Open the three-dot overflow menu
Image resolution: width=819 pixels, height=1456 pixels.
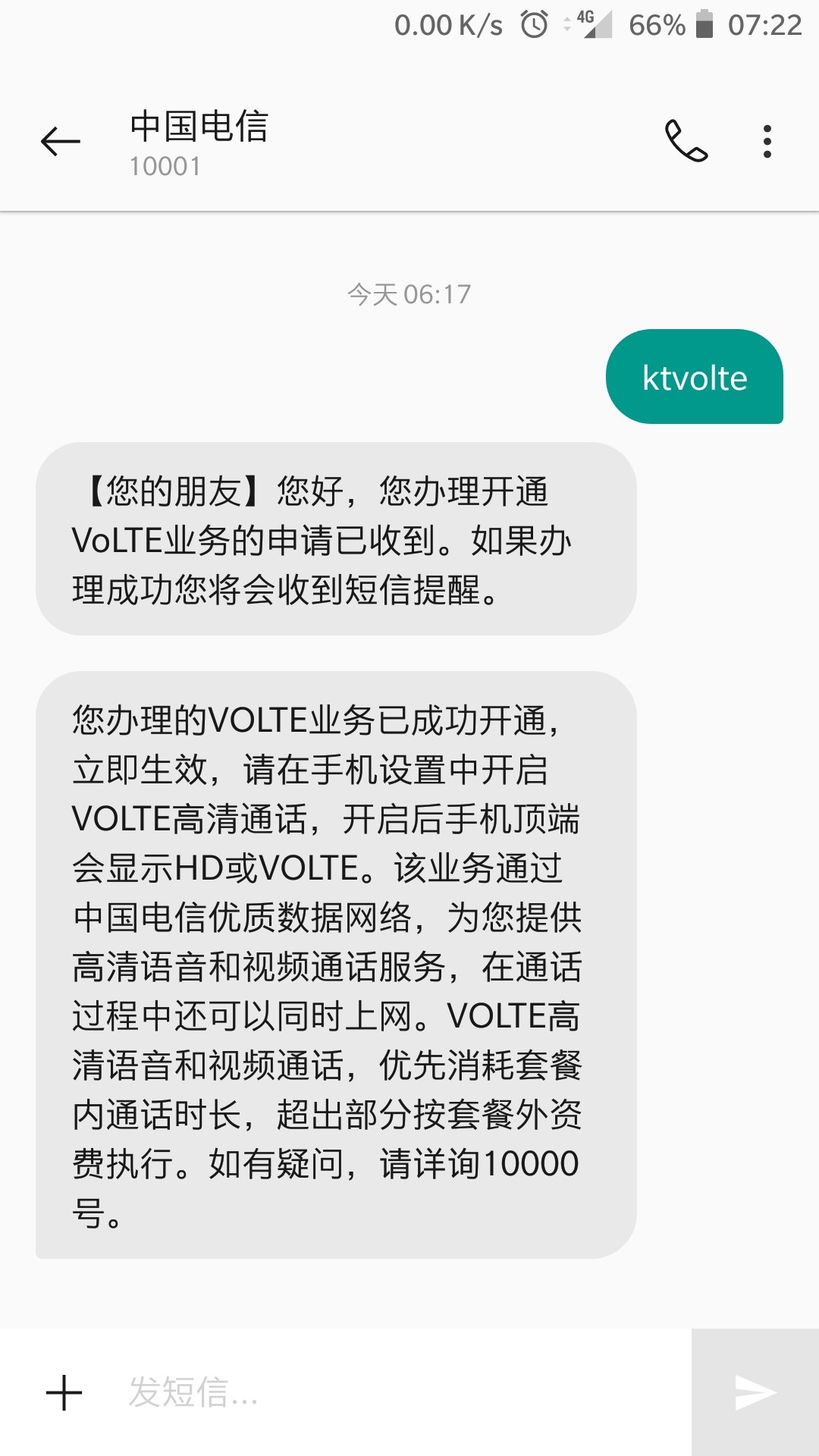tap(767, 142)
